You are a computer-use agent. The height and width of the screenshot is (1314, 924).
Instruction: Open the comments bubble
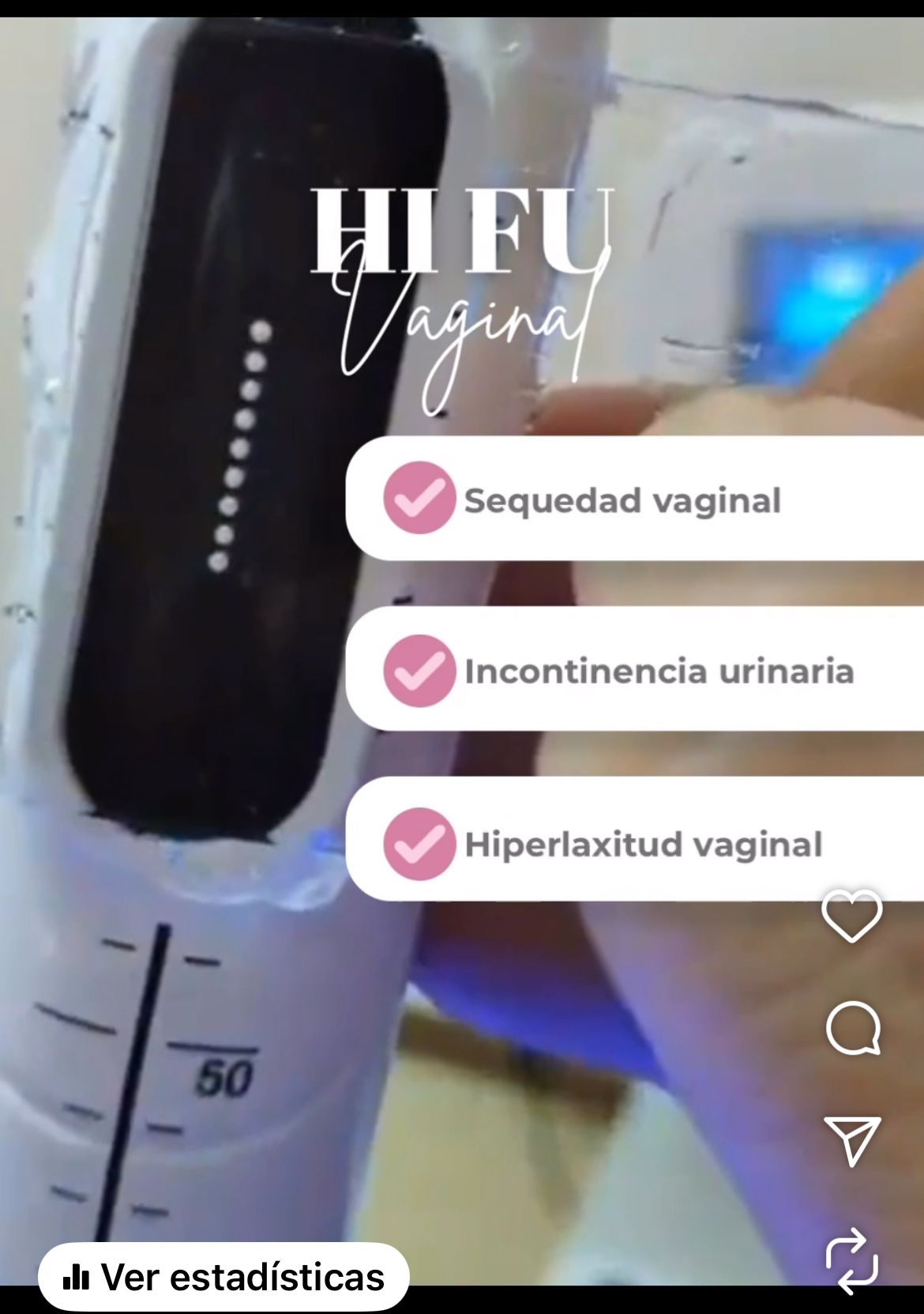(x=853, y=1028)
